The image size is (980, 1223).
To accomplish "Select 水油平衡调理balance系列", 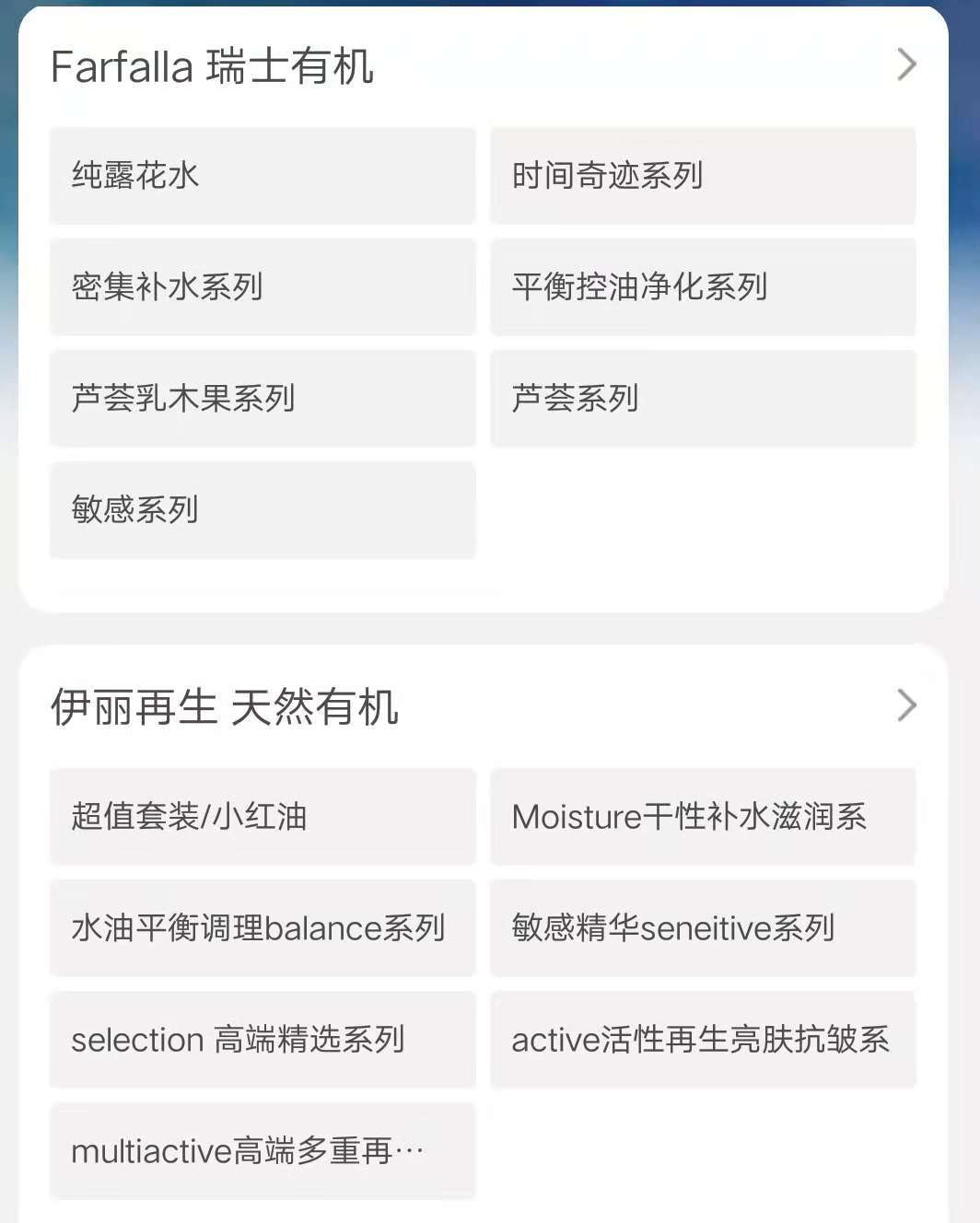I will click(262, 928).
